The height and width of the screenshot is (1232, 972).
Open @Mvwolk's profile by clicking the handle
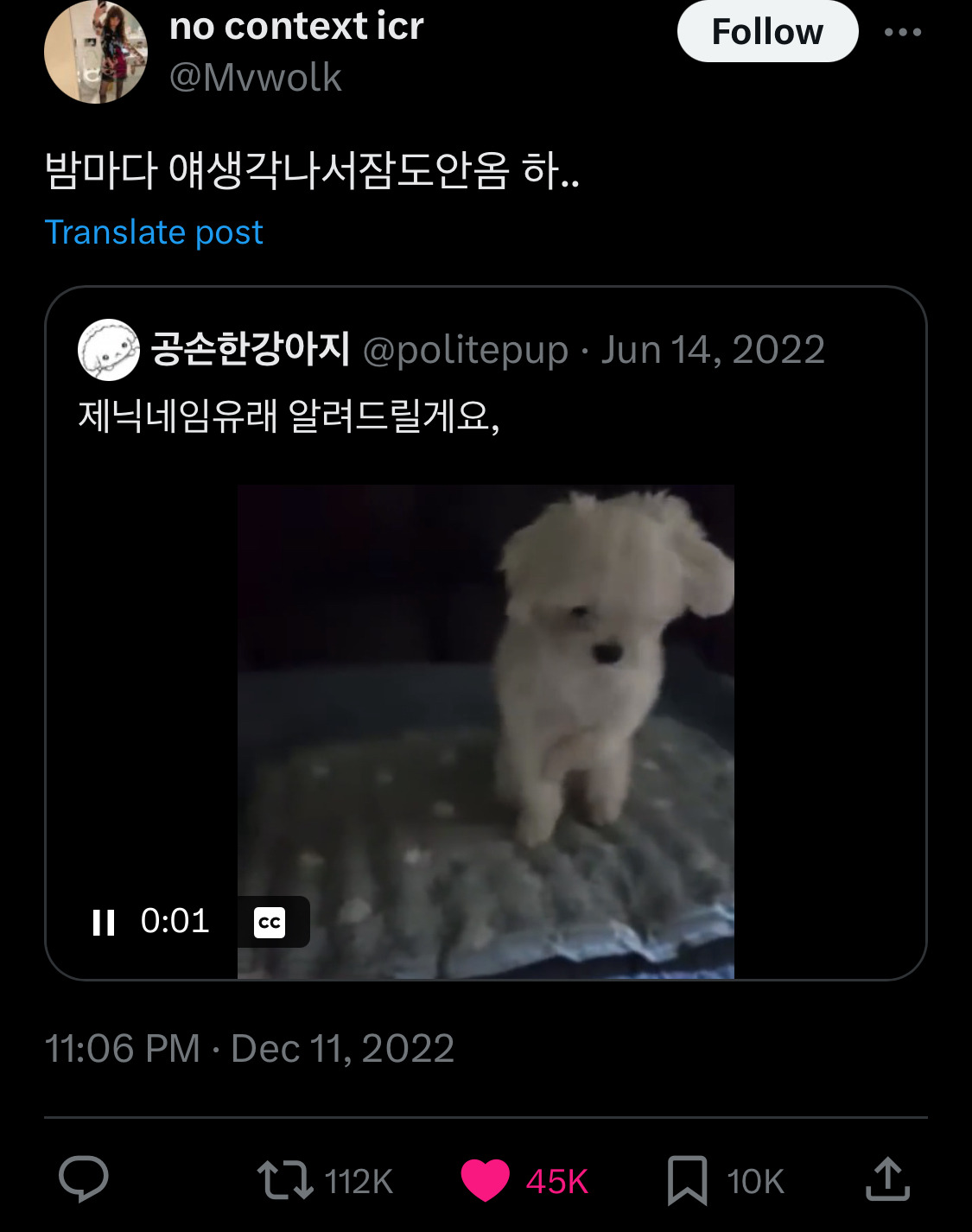pyautogui.click(x=255, y=79)
